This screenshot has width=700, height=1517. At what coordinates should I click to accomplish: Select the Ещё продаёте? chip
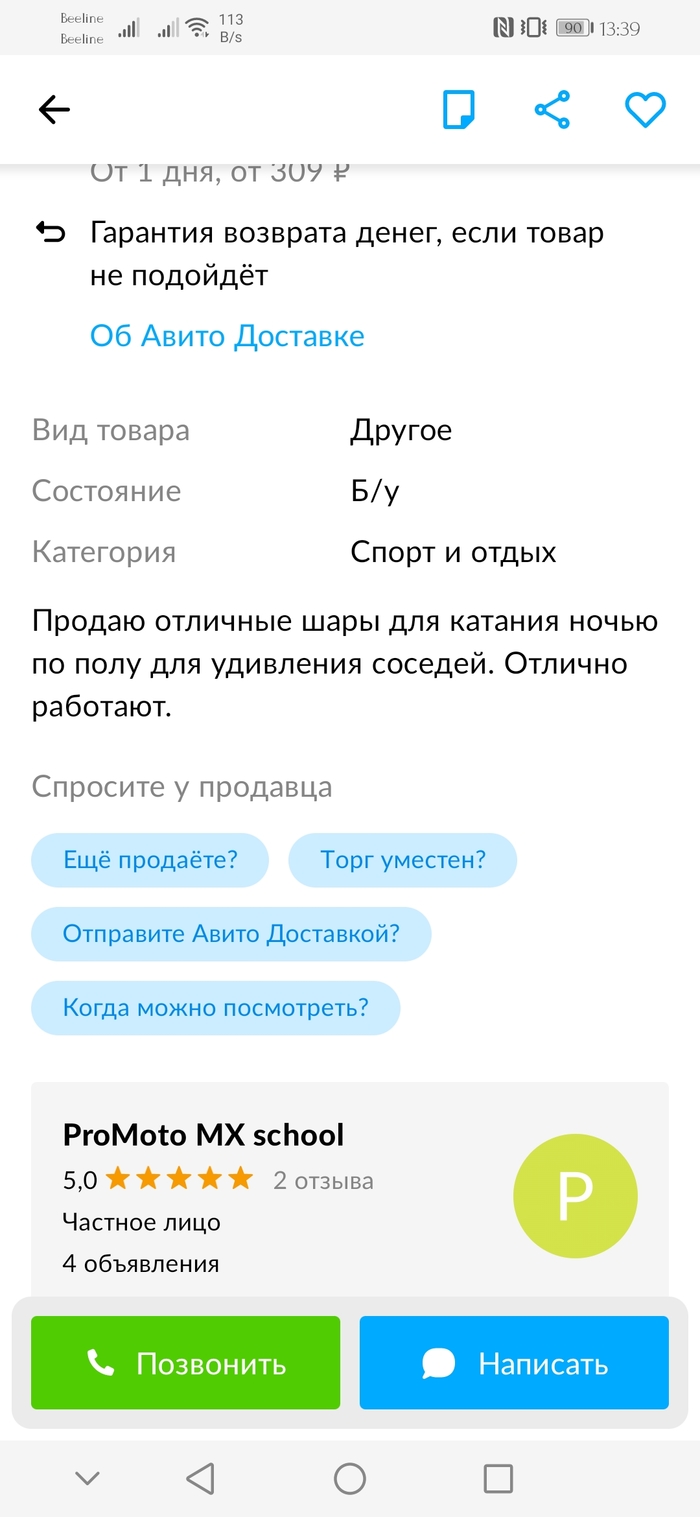[x=150, y=860]
